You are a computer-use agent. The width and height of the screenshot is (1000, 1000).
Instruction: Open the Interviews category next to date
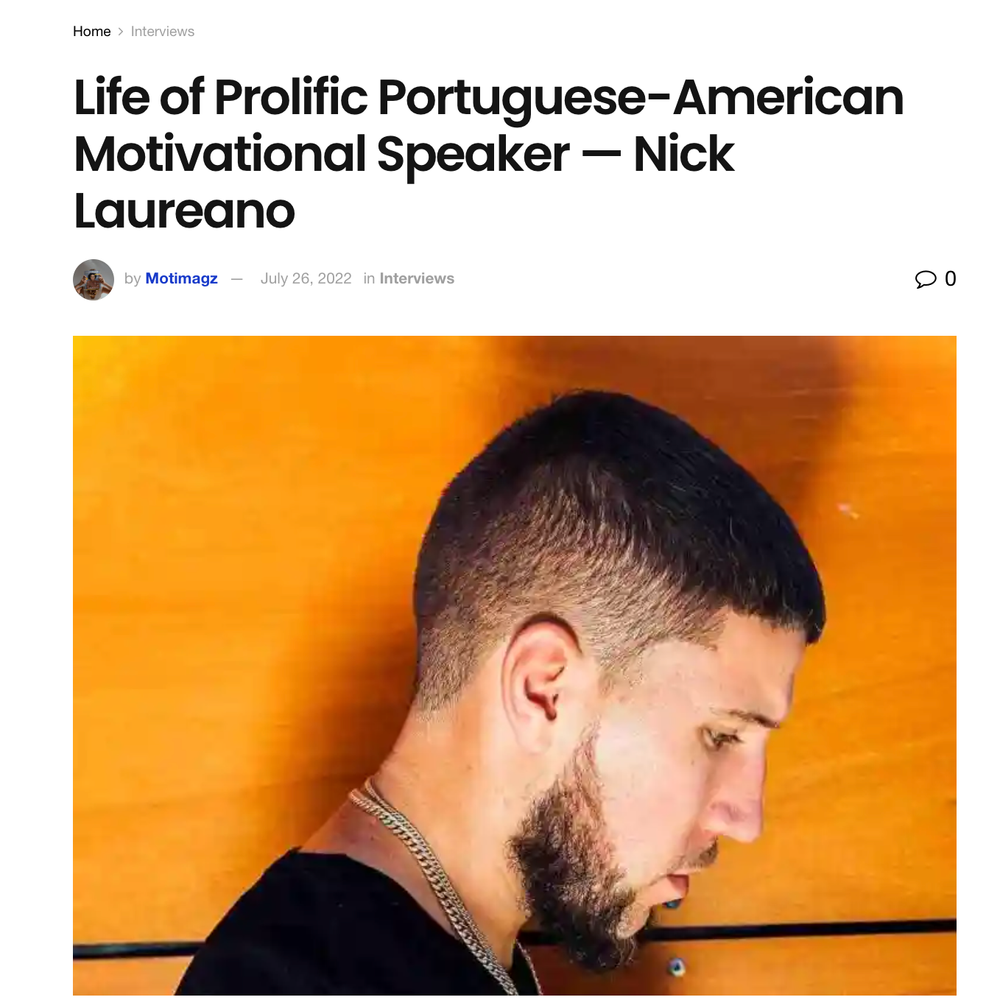(416, 279)
